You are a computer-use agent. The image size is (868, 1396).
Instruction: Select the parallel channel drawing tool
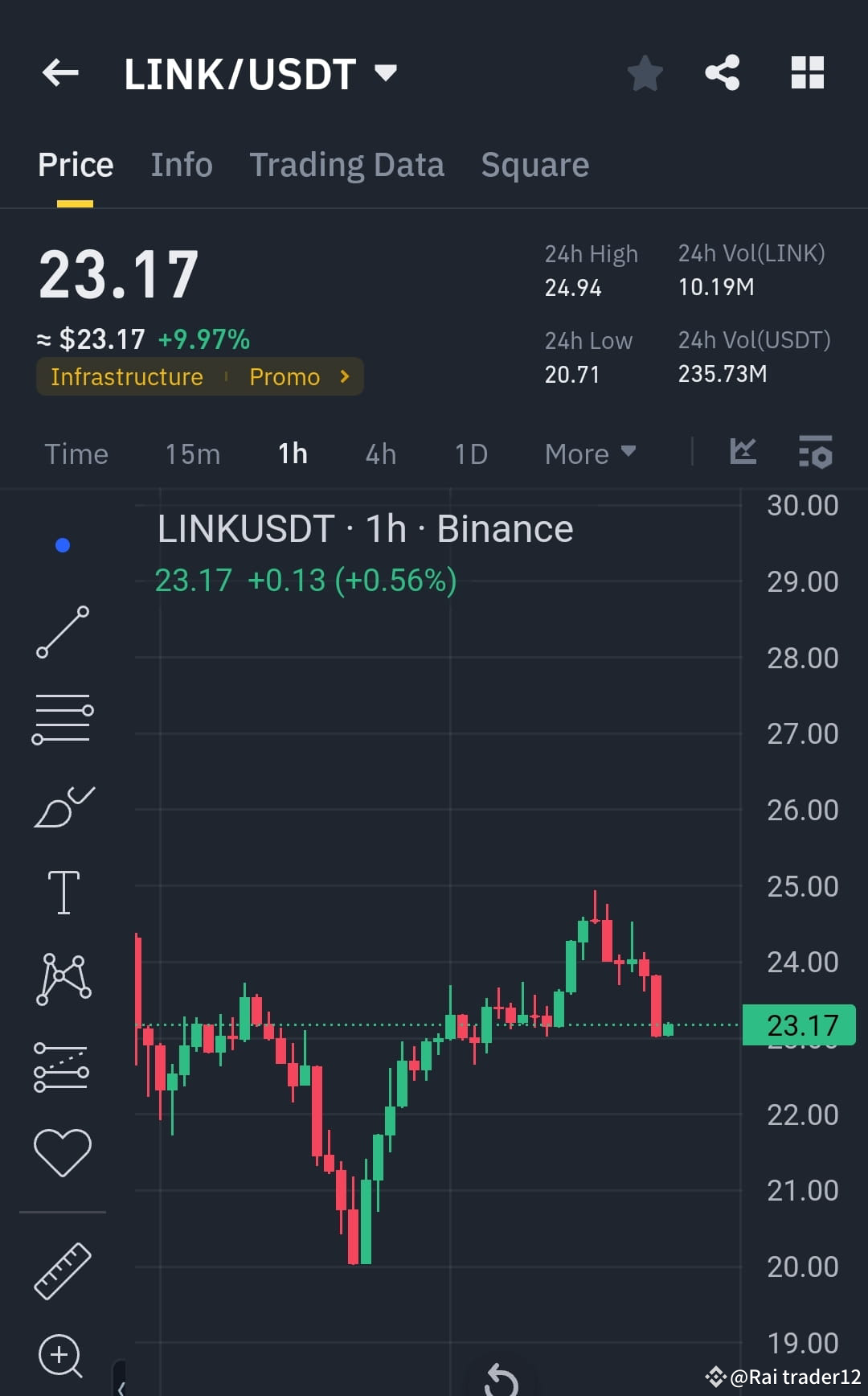click(x=63, y=1065)
